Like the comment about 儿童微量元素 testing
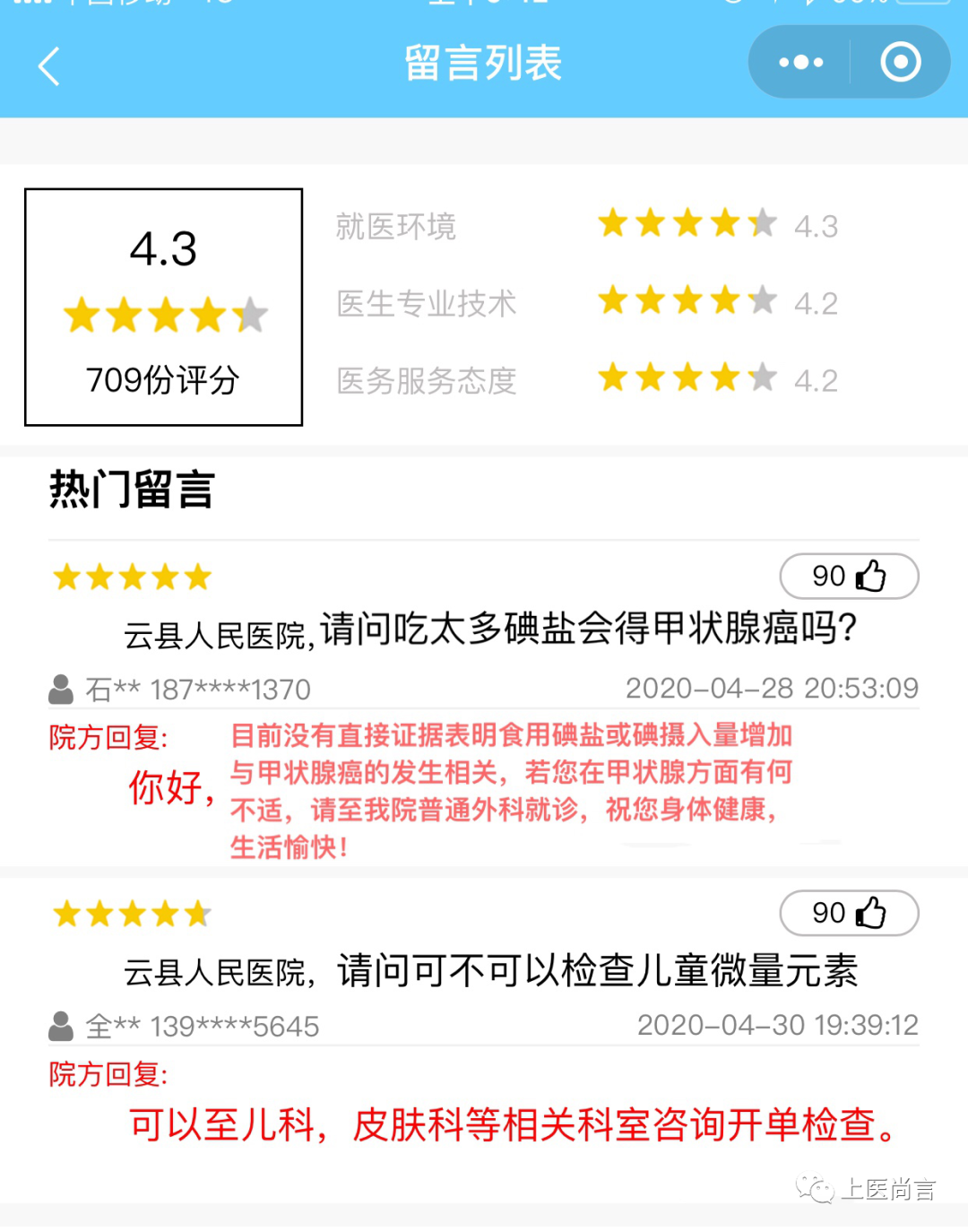The image size is (968, 1232). click(849, 913)
